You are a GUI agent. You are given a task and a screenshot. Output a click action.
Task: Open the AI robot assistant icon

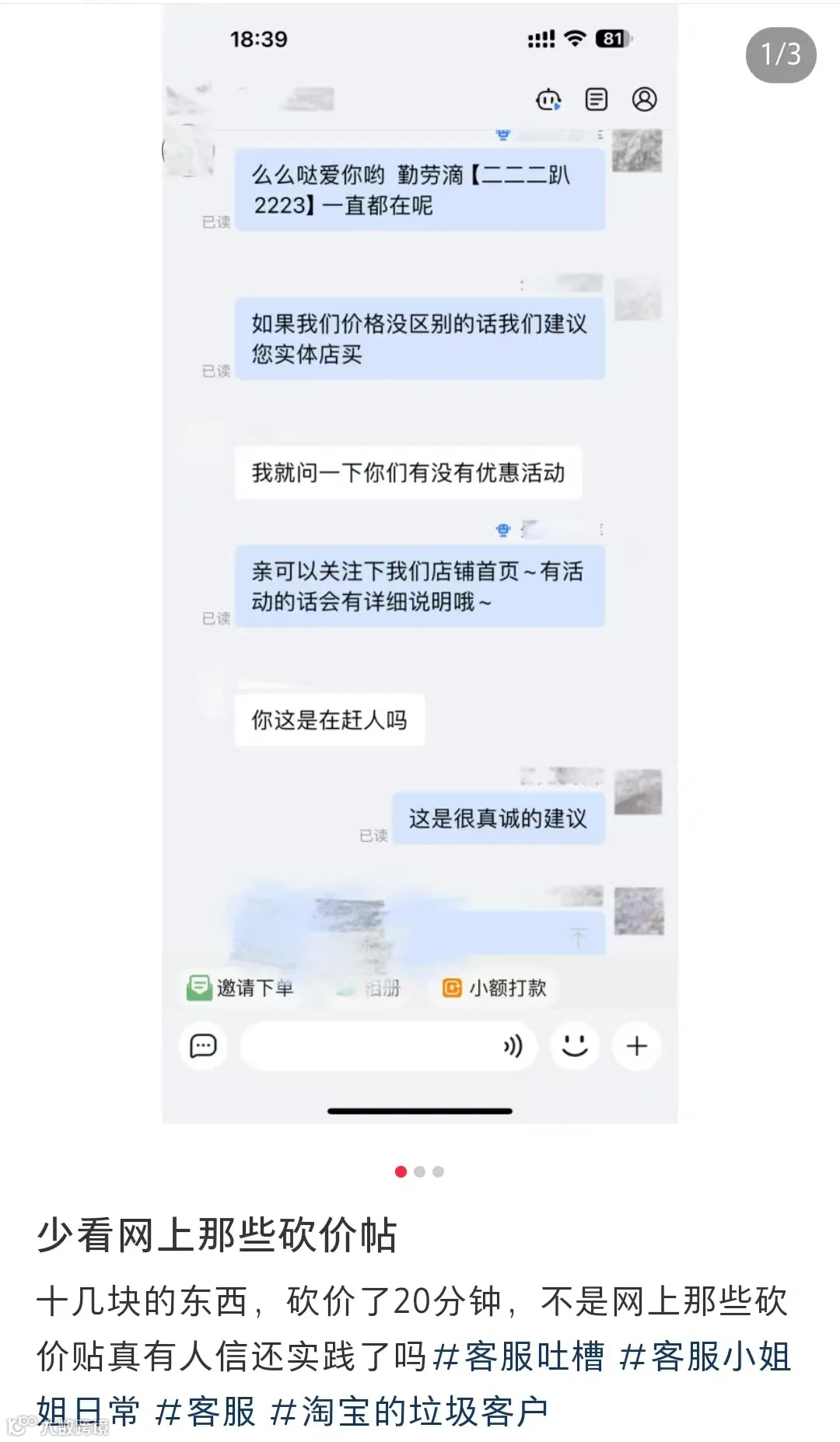click(549, 100)
